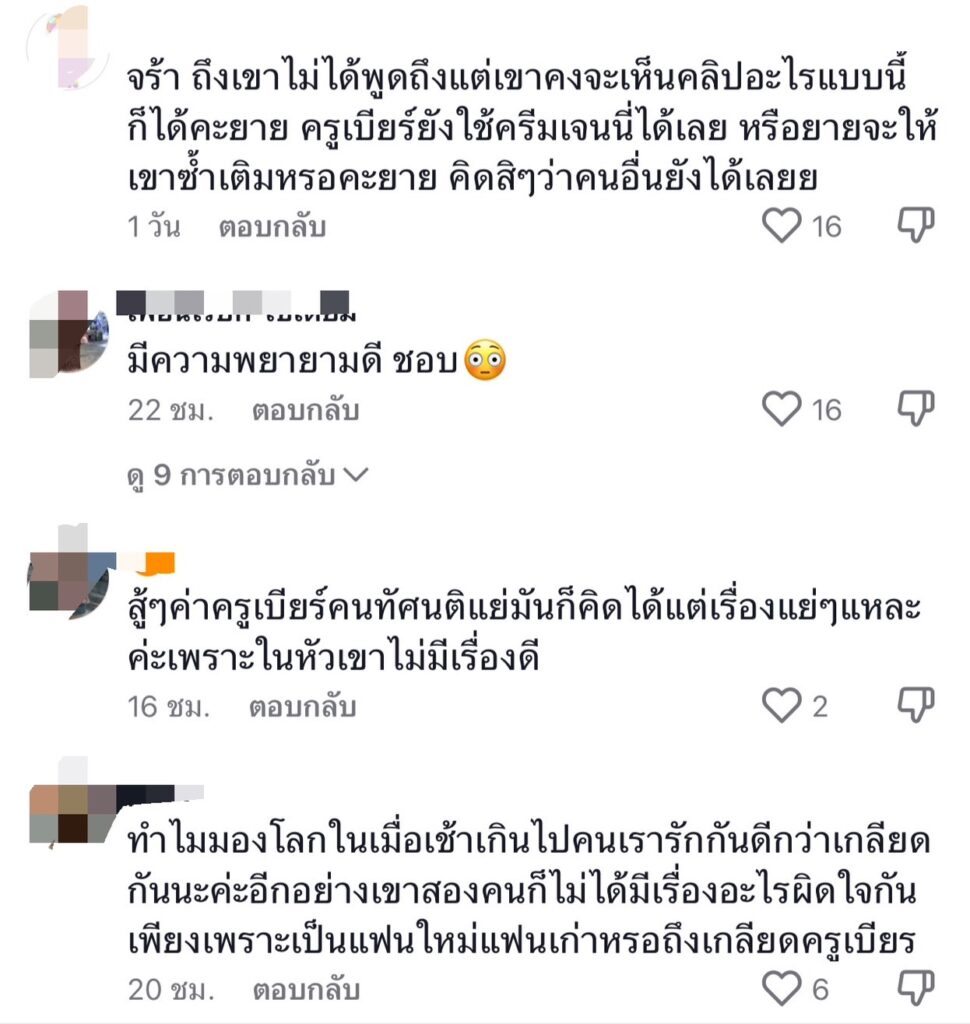Viewport: 970px width, 1024px height.
Task: Tap ตอบกลับ under the 22 ชม. comment
Action: [x=305, y=410]
